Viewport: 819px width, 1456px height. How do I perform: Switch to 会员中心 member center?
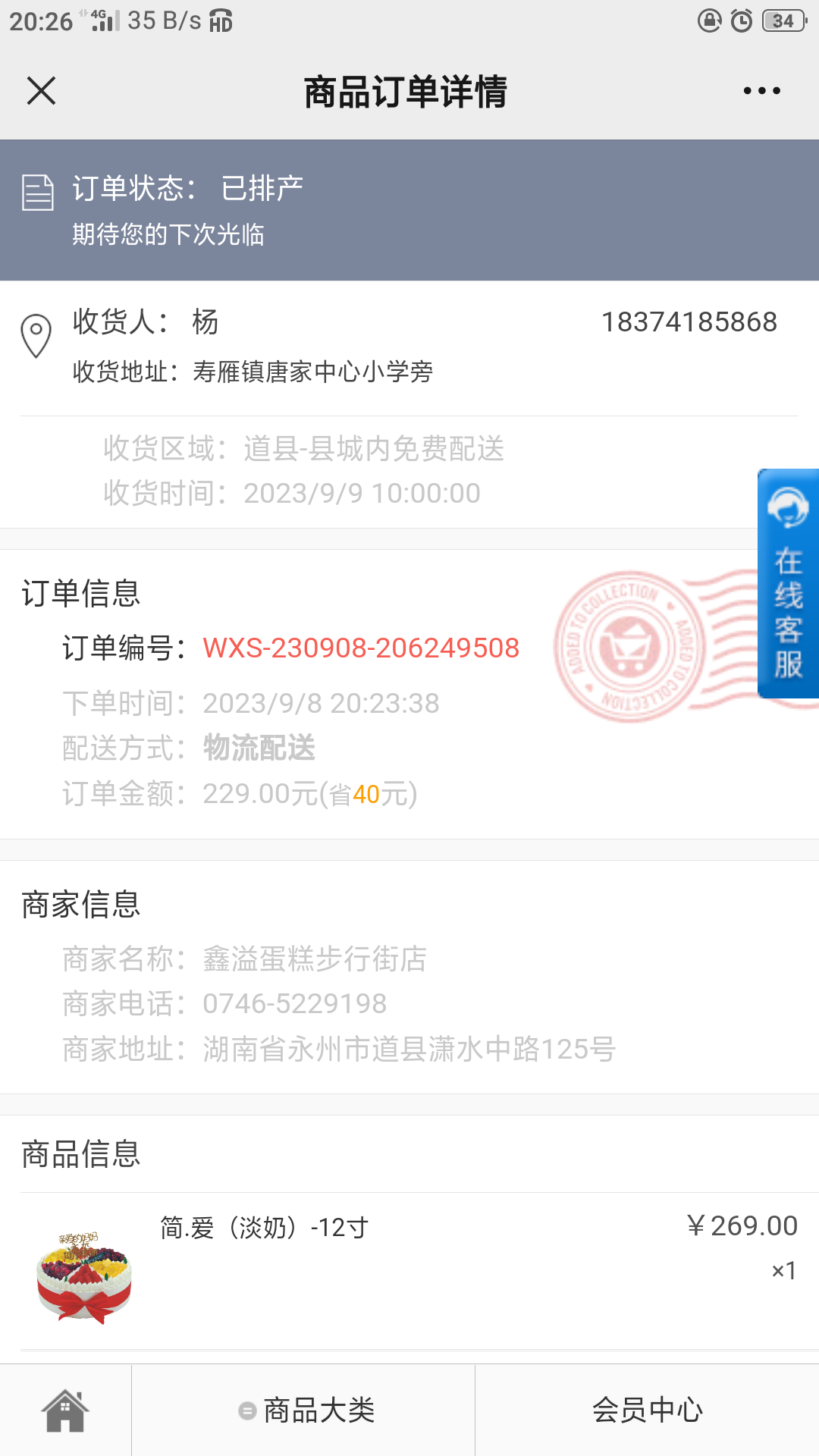[x=648, y=1410]
